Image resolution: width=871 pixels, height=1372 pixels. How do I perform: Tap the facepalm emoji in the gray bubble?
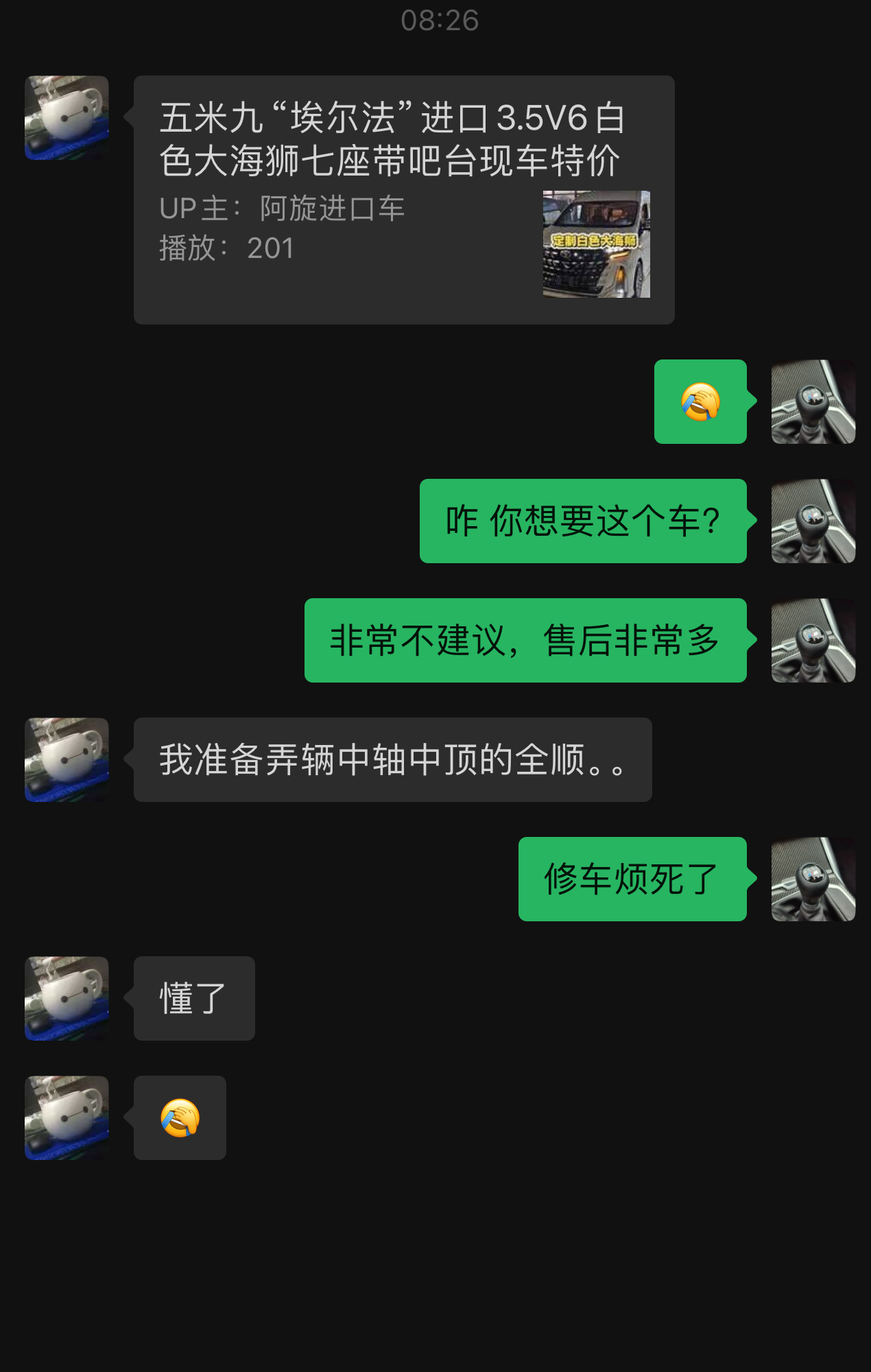coord(180,1117)
